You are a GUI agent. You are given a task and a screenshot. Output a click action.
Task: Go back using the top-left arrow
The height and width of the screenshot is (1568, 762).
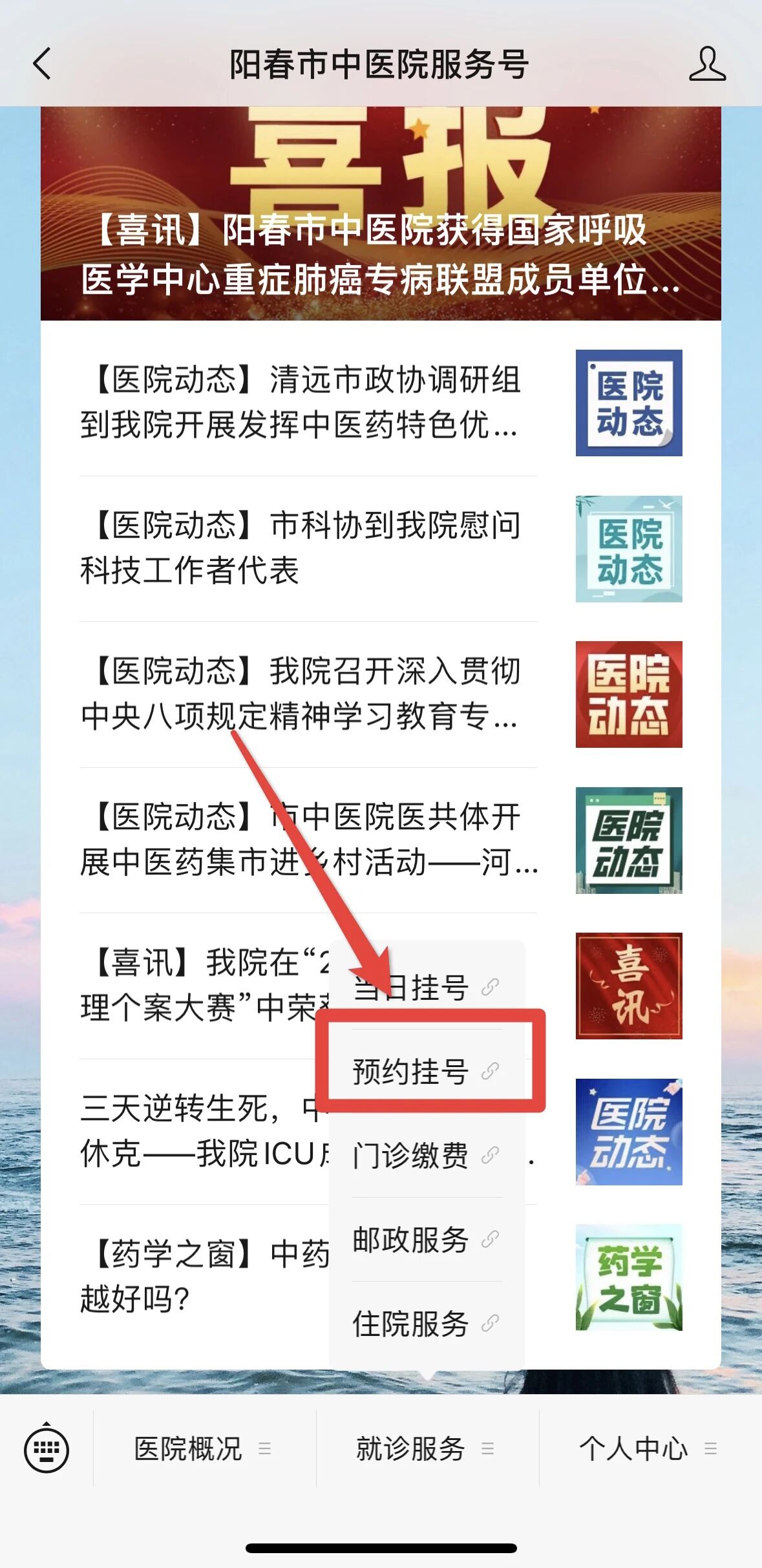point(43,64)
